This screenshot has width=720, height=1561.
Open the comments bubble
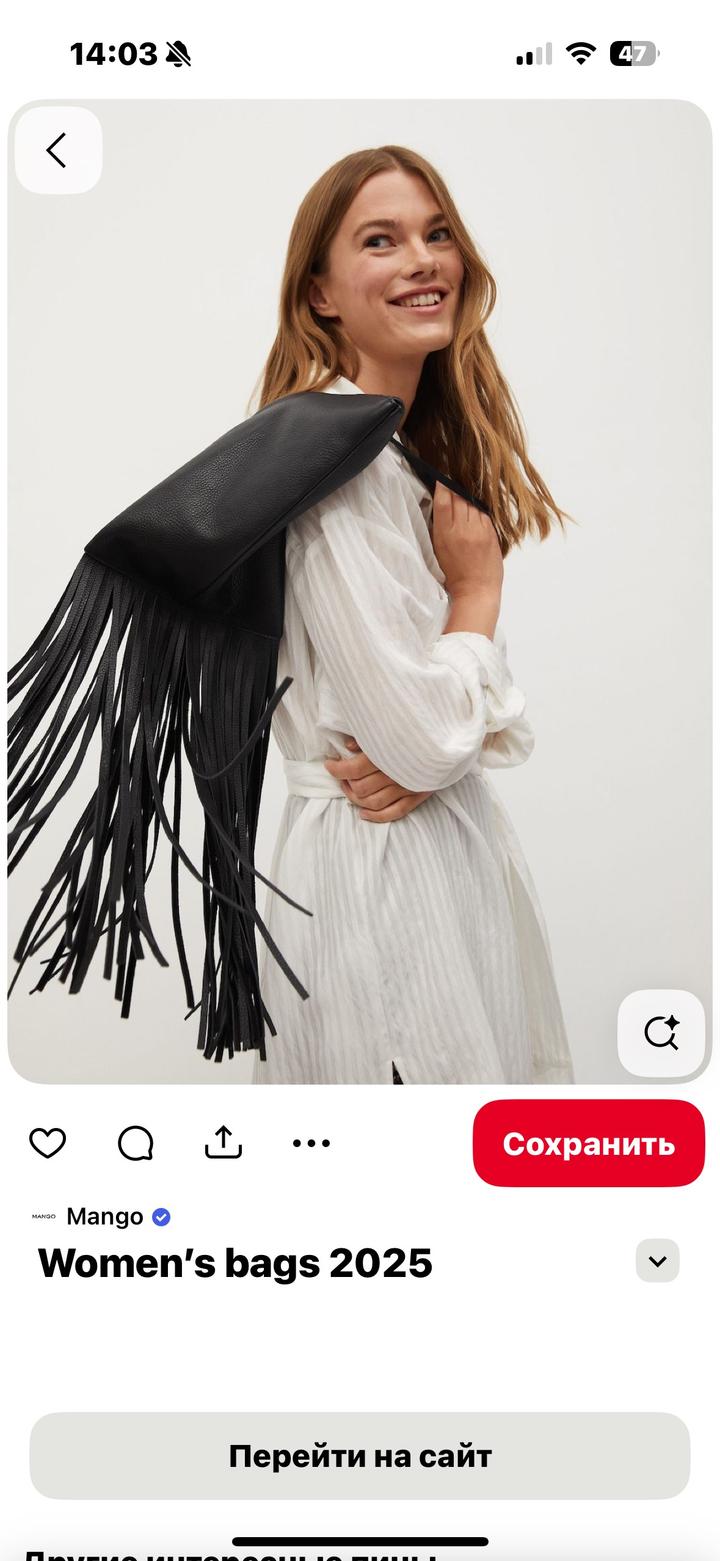(x=135, y=1143)
